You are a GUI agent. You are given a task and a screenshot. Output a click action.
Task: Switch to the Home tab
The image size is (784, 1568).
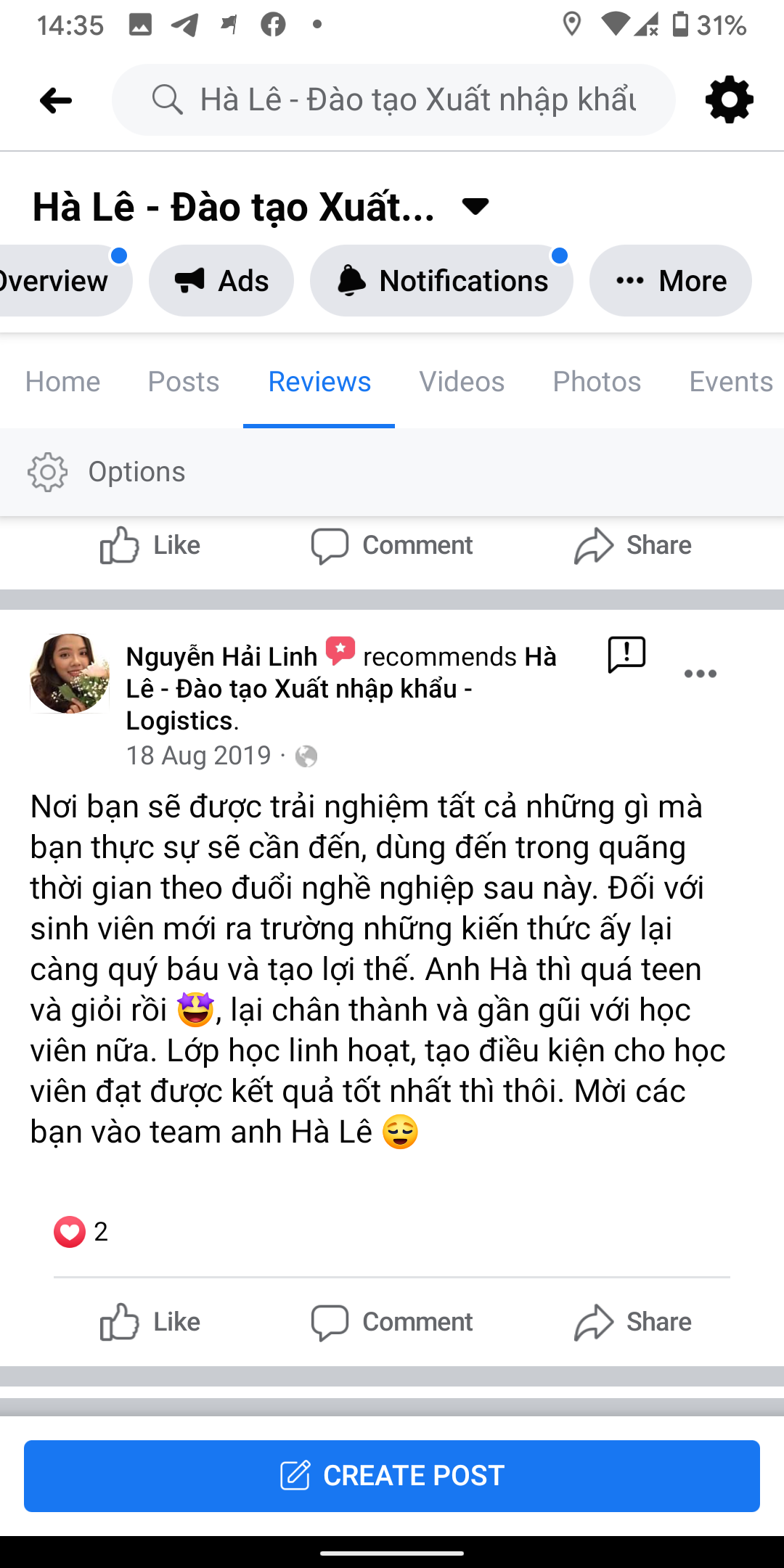tap(62, 382)
